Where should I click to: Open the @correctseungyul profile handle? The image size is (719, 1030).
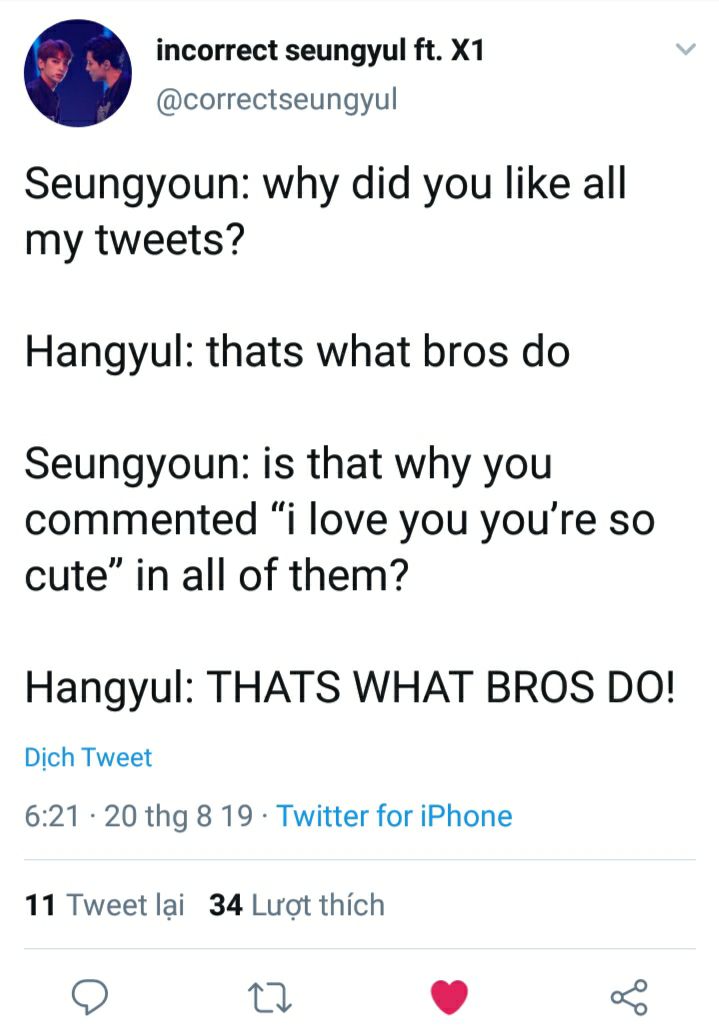pos(278,100)
